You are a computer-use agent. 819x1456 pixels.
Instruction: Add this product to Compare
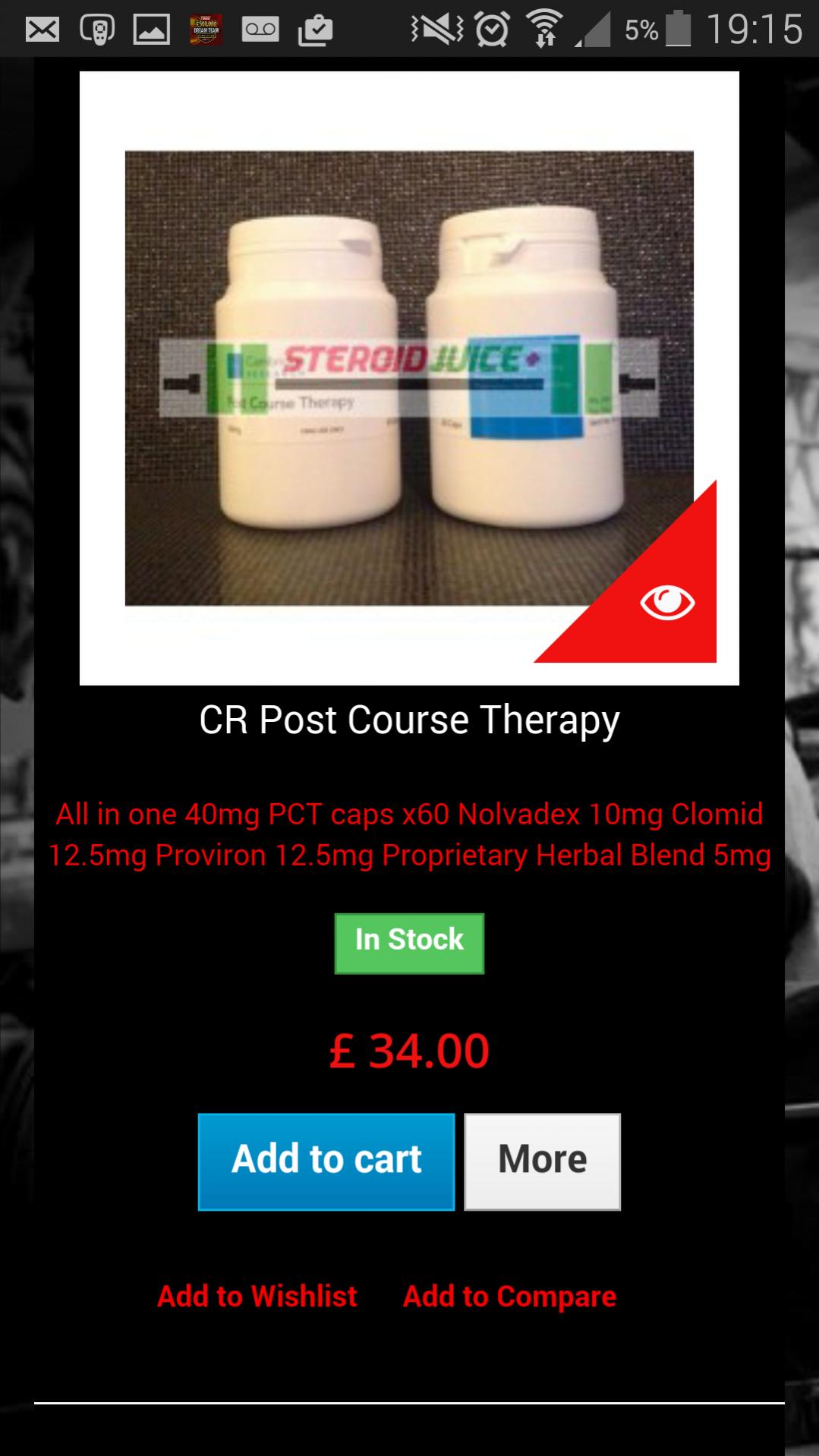[509, 1296]
